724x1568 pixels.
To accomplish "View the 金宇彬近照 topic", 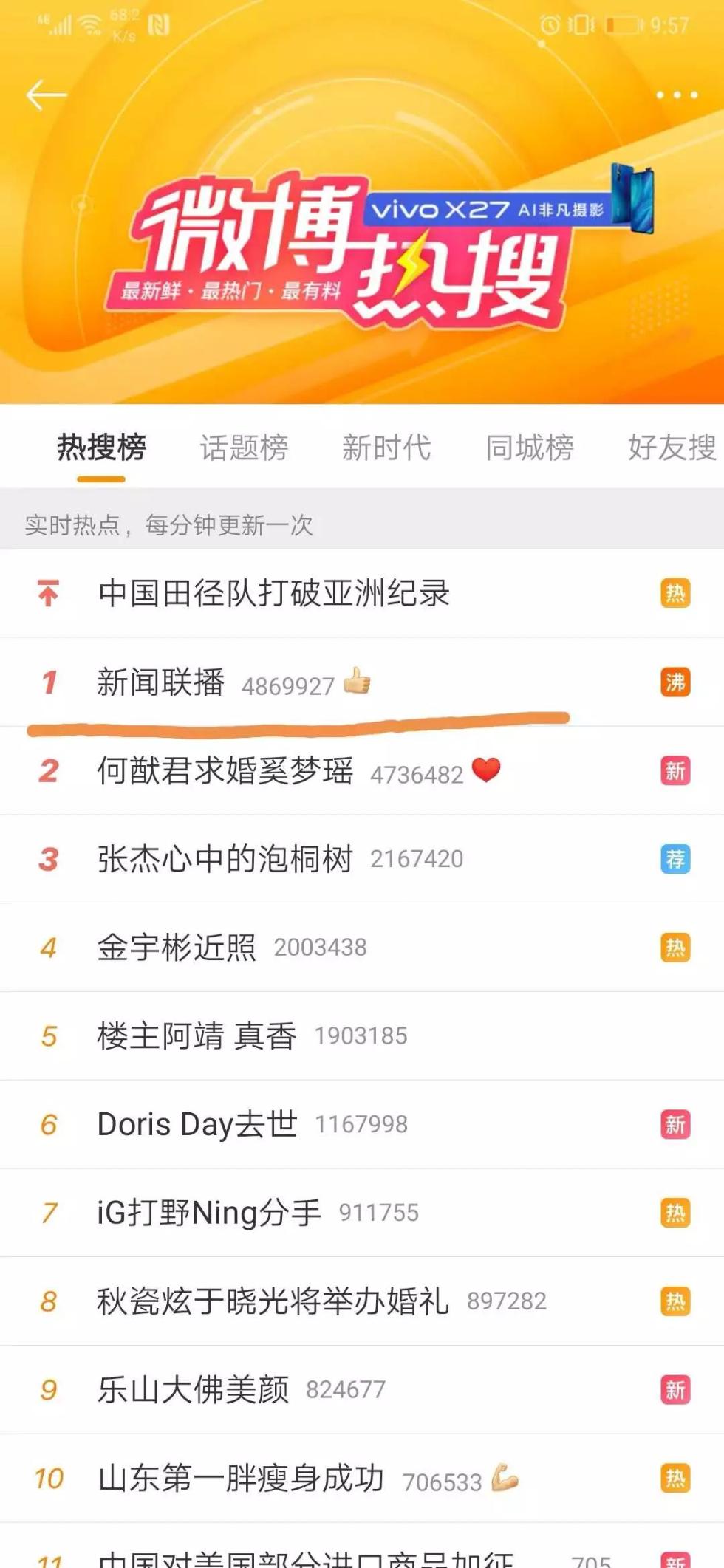I will (x=177, y=948).
